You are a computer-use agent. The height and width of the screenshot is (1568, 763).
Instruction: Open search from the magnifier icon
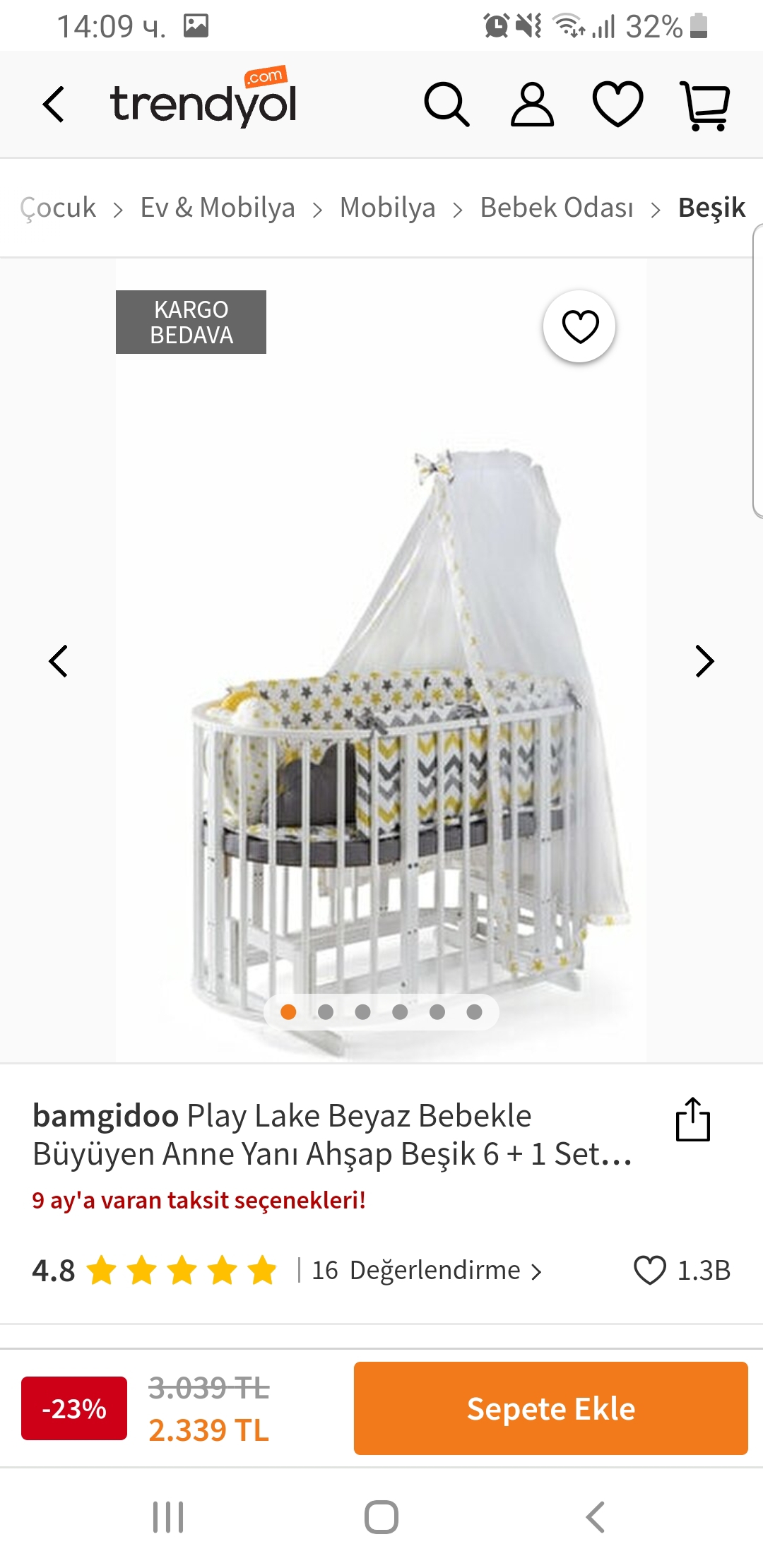coord(446,105)
